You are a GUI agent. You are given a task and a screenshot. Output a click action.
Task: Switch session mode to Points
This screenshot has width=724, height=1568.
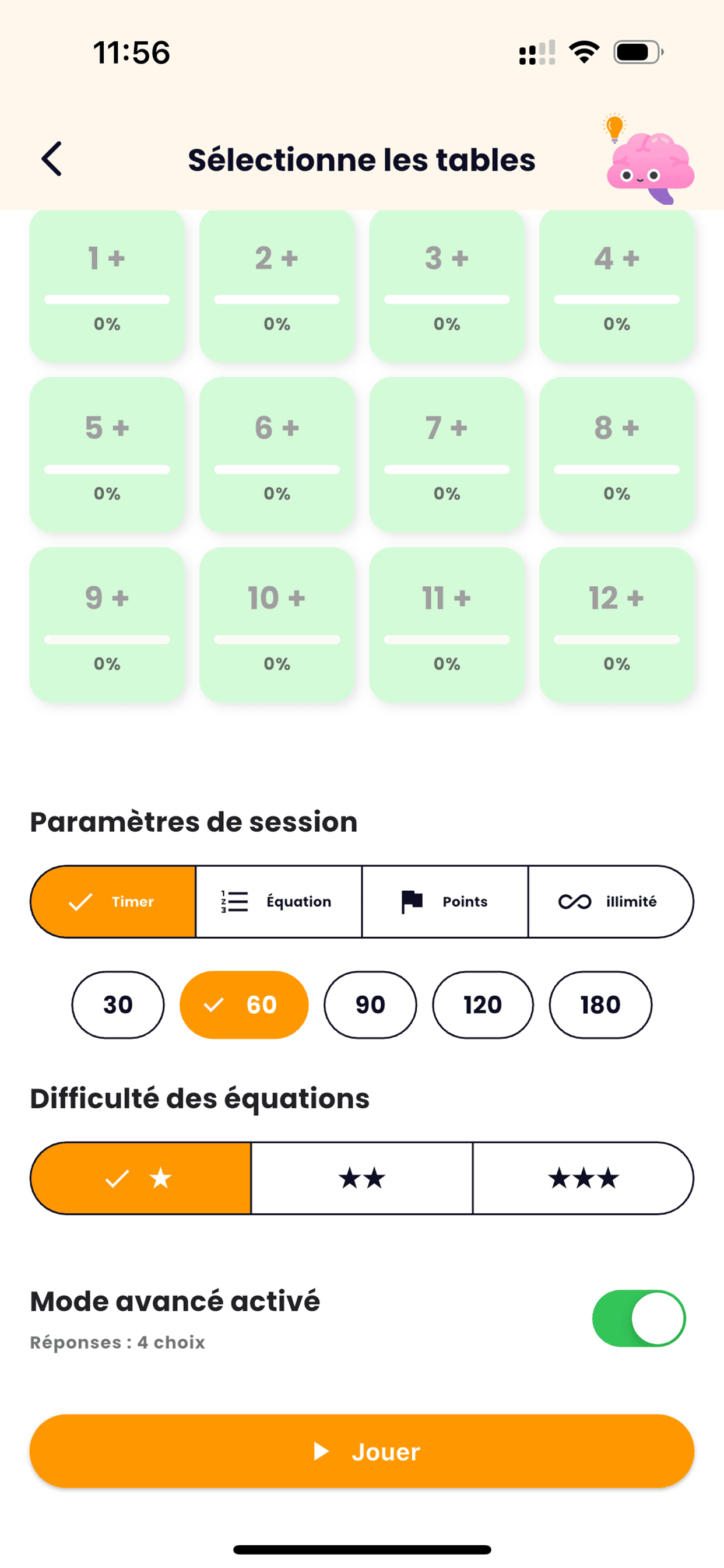click(x=445, y=901)
